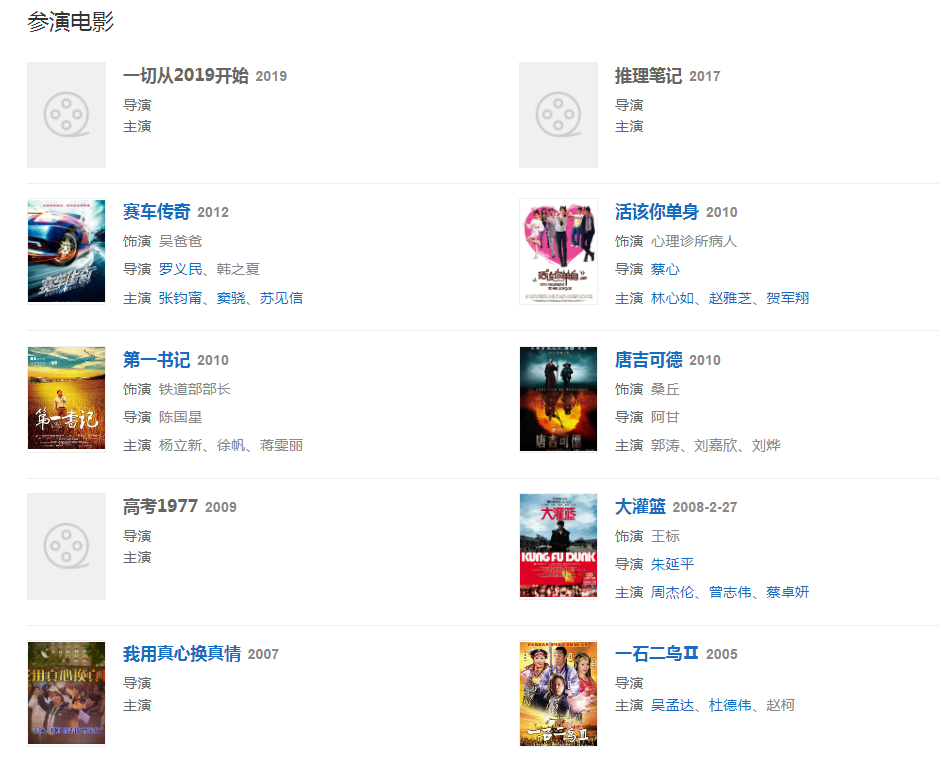Open director 韩之夏's page
939x759 pixels.
point(238,269)
